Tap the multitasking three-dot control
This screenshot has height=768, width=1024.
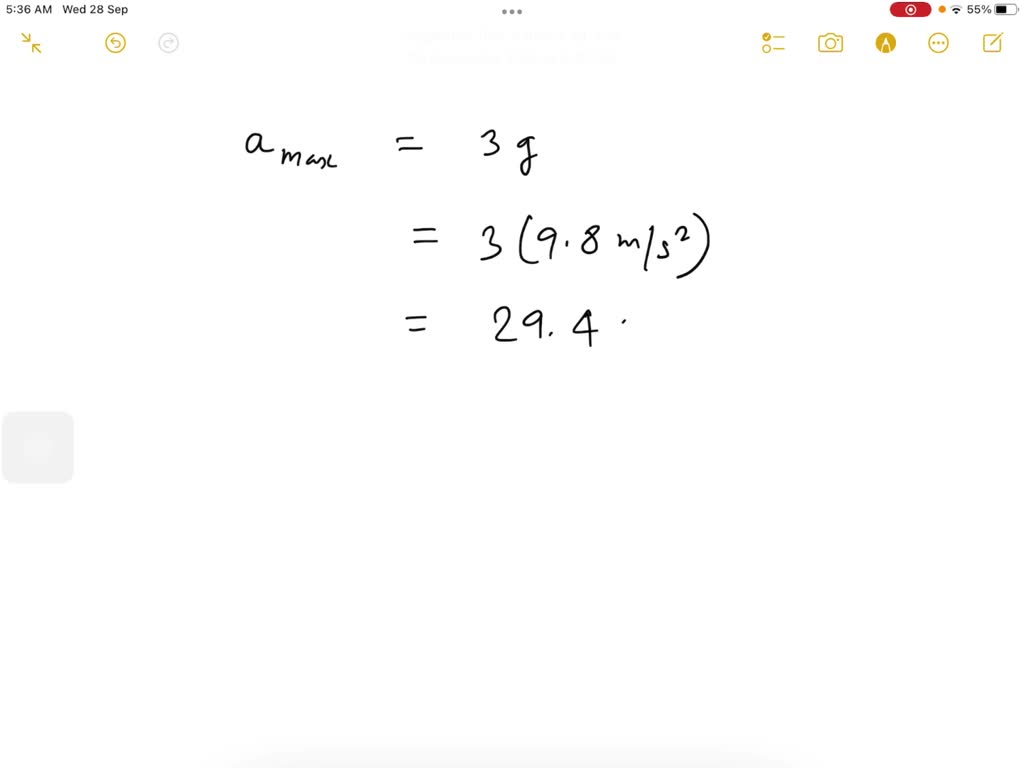pos(512,12)
